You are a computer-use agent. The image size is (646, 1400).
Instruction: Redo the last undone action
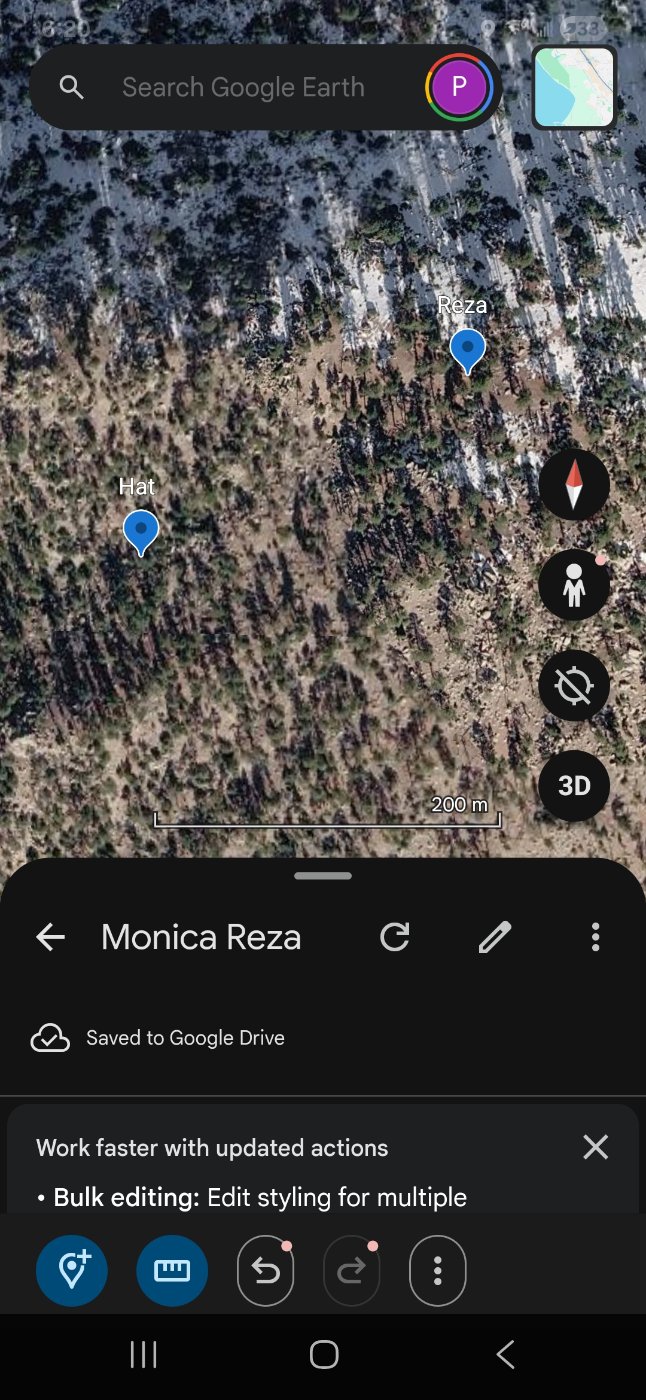352,1271
